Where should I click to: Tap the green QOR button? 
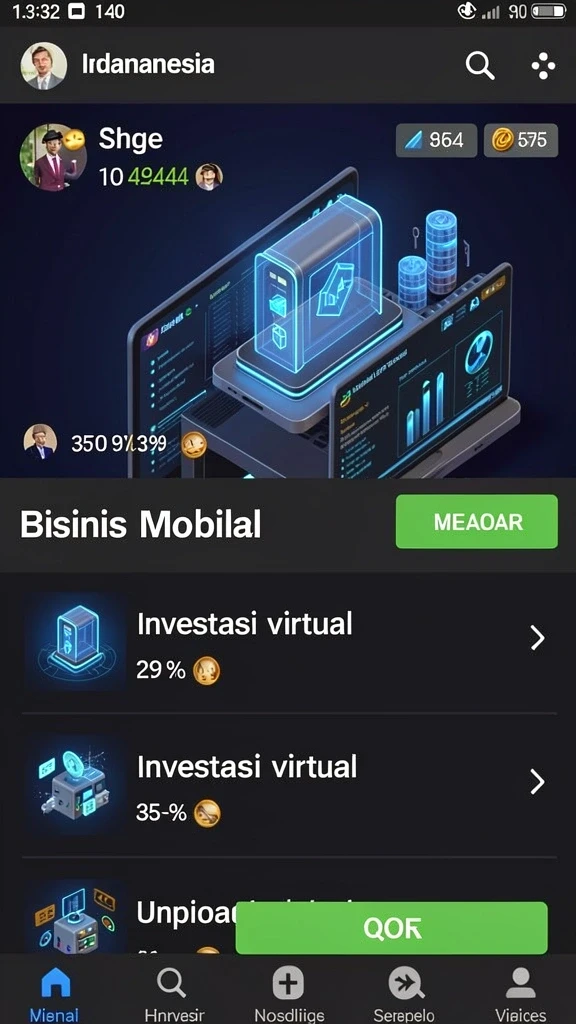tap(392, 928)
